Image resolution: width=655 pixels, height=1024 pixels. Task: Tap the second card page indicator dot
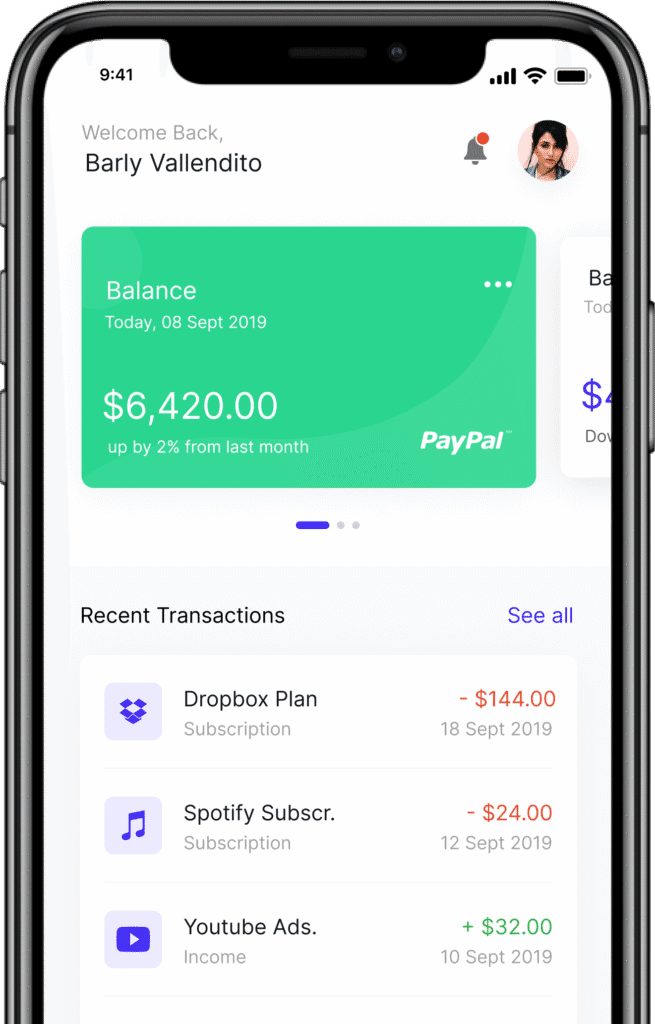pos(340,525)
